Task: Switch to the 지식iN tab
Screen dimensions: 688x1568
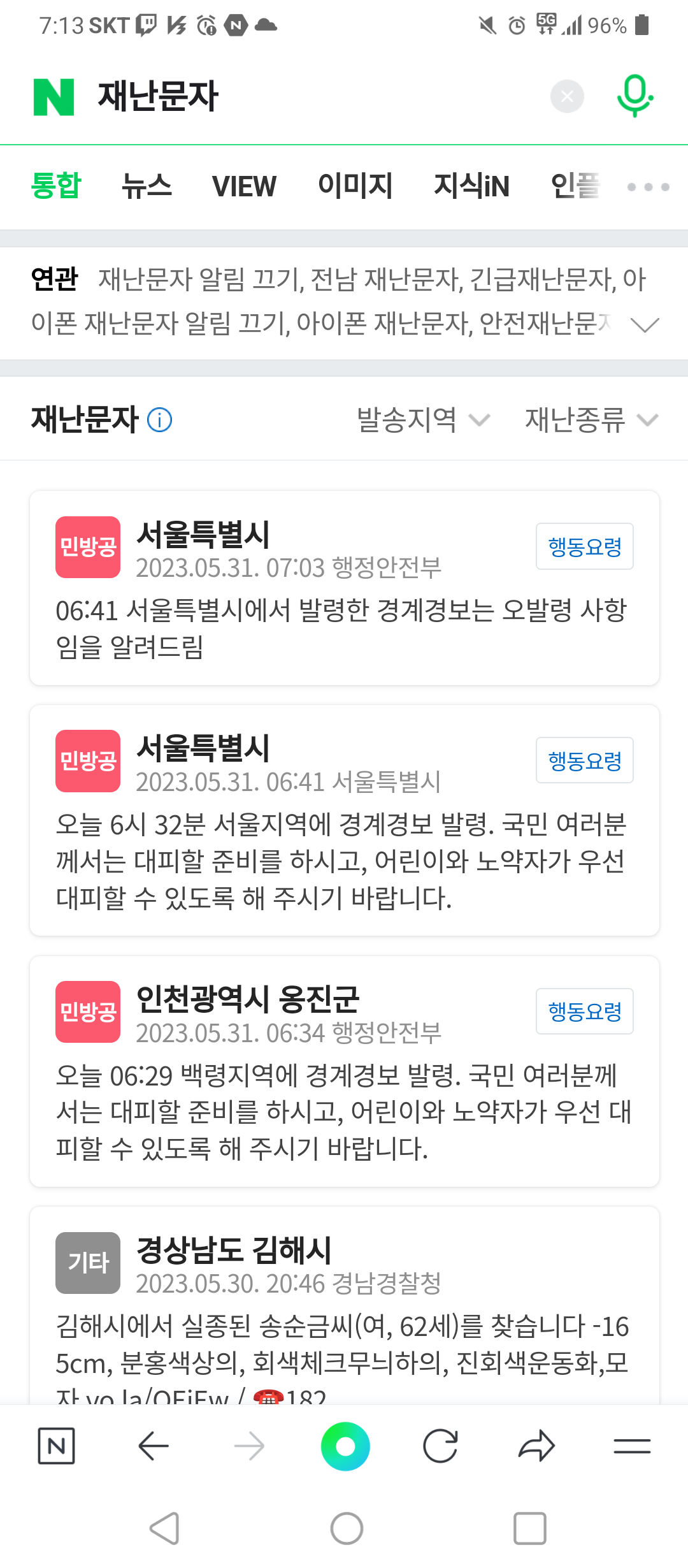Action: 471,186
